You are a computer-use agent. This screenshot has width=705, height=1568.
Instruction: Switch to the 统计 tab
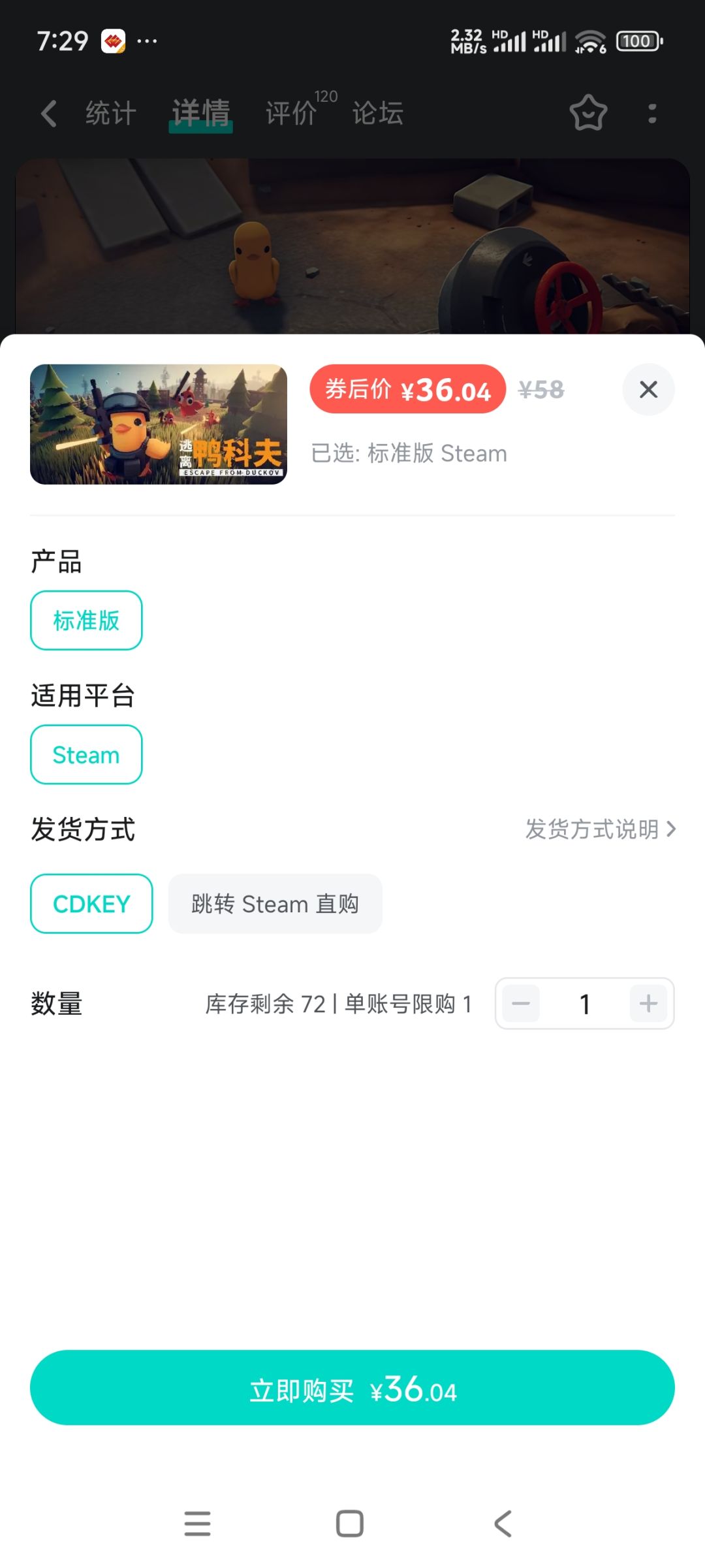point(111,113)
